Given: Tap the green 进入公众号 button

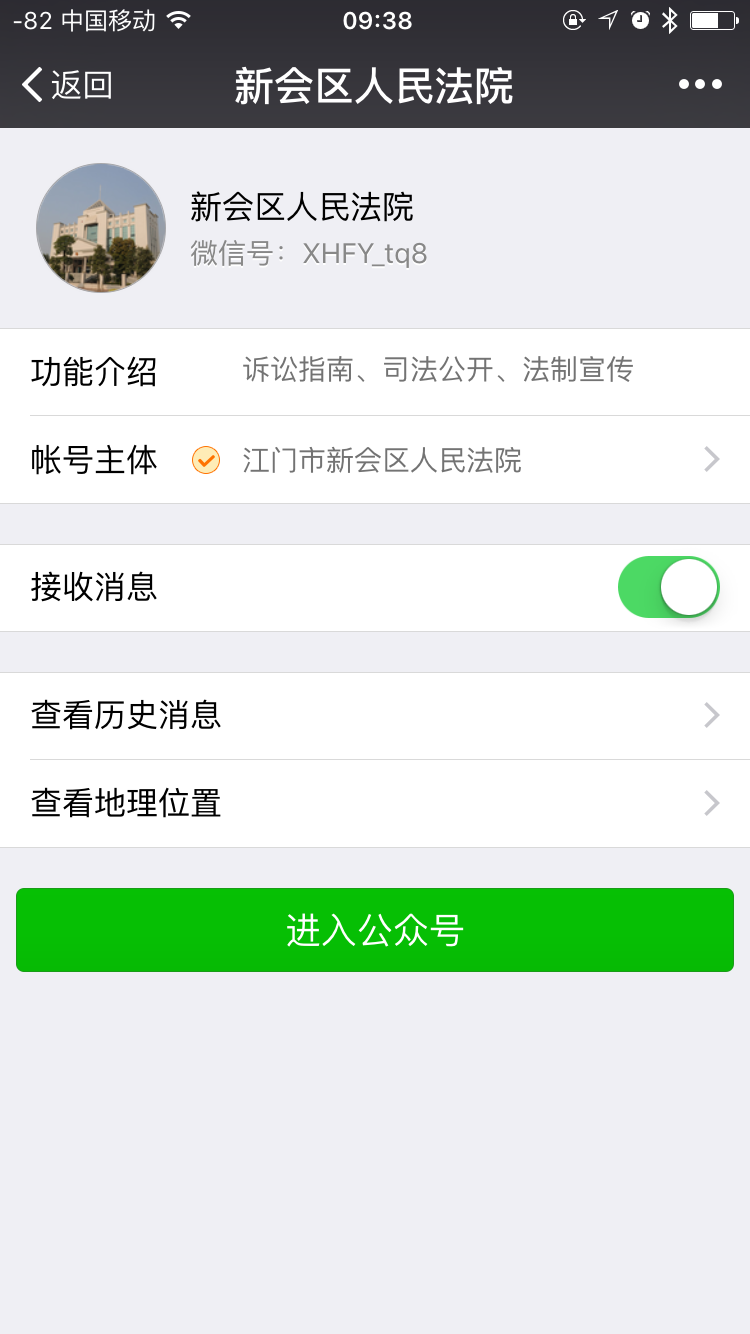Looking at the screenshot, I should coord(375,930).
